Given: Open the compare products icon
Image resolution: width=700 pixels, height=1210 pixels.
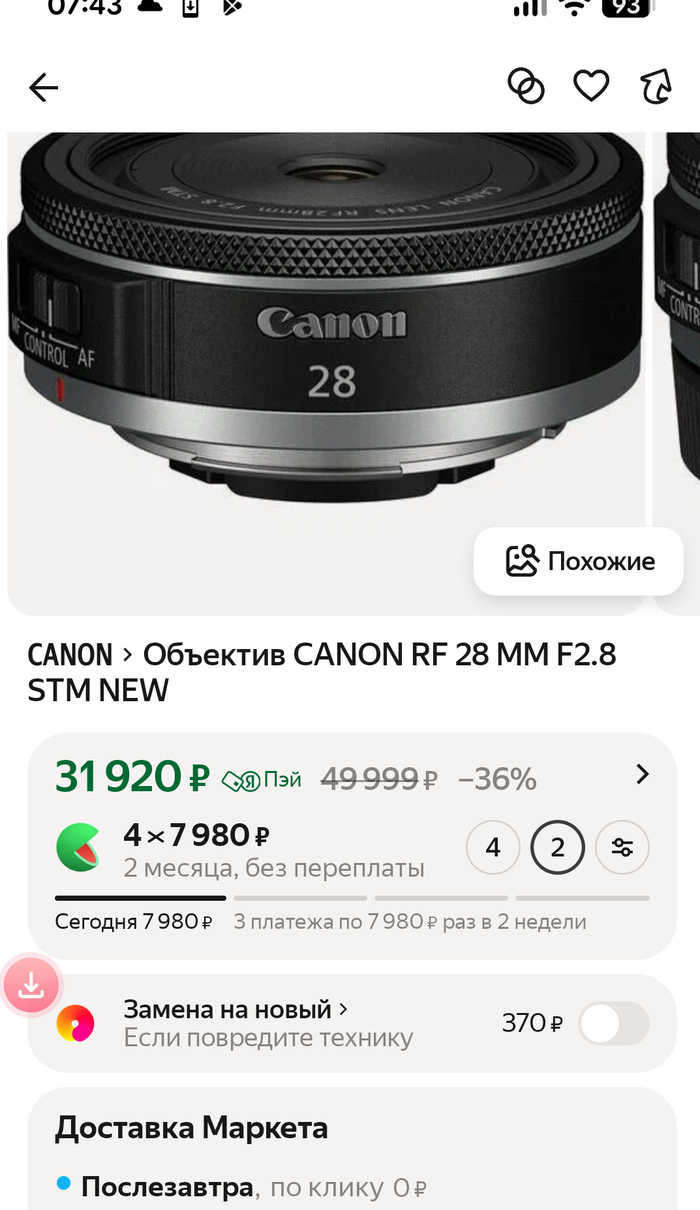Looking at the screenshot, I should (x=526, y=87).
